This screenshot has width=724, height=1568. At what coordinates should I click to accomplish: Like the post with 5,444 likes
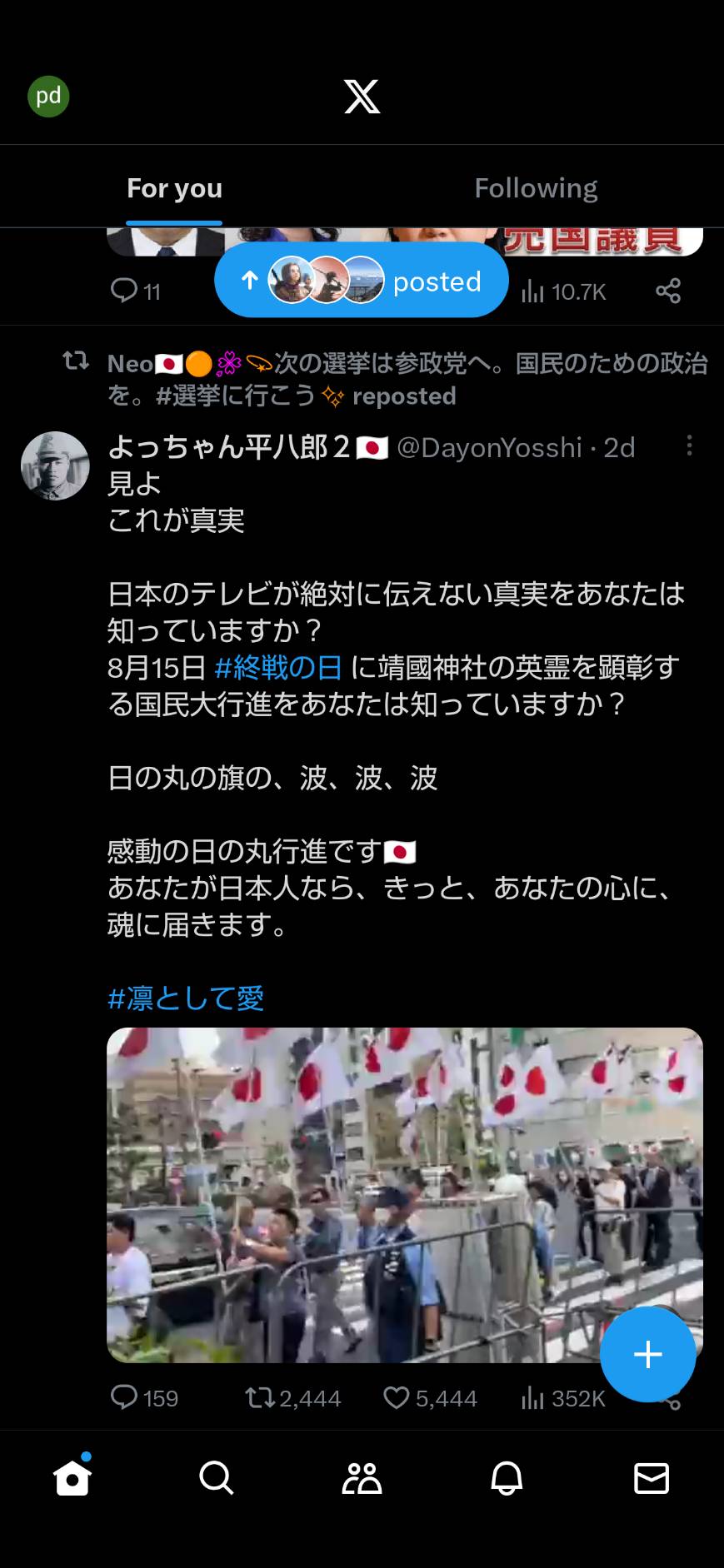430,1398
